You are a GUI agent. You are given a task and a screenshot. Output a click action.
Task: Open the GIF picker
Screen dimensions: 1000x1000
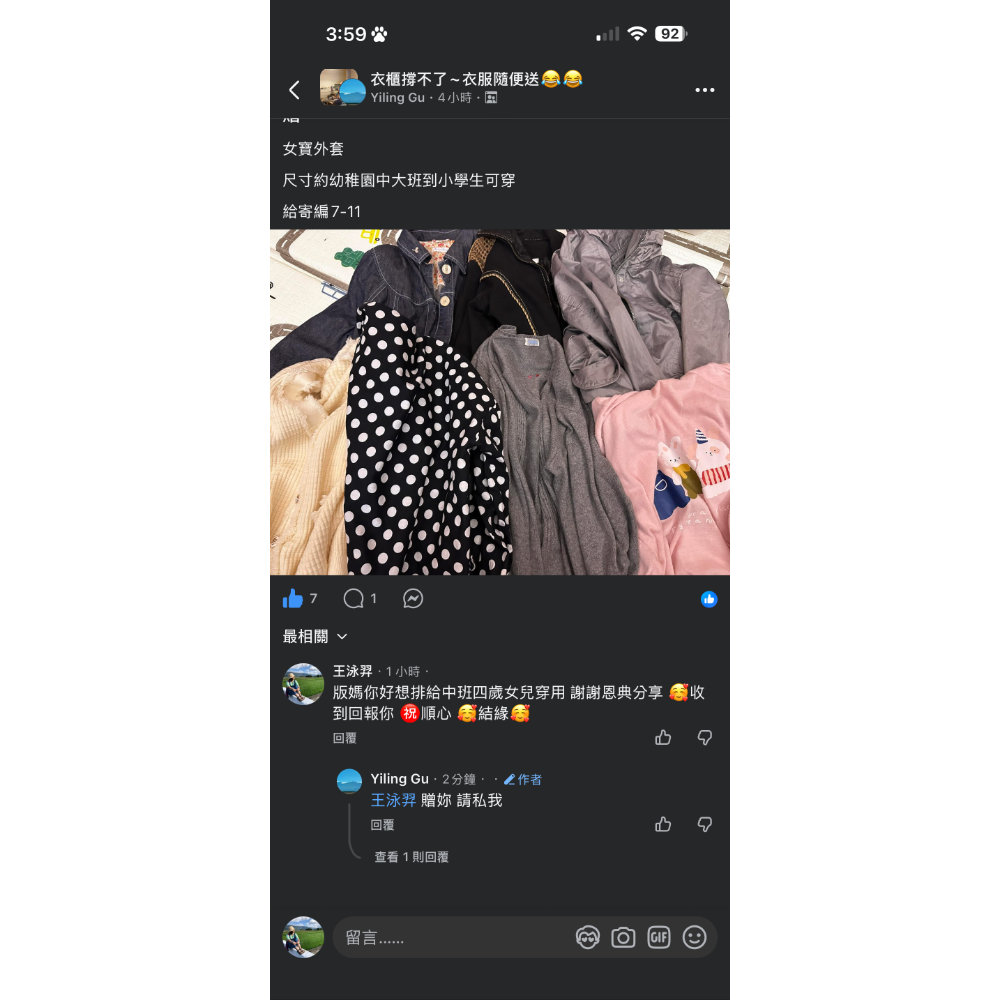pos(658,937)
